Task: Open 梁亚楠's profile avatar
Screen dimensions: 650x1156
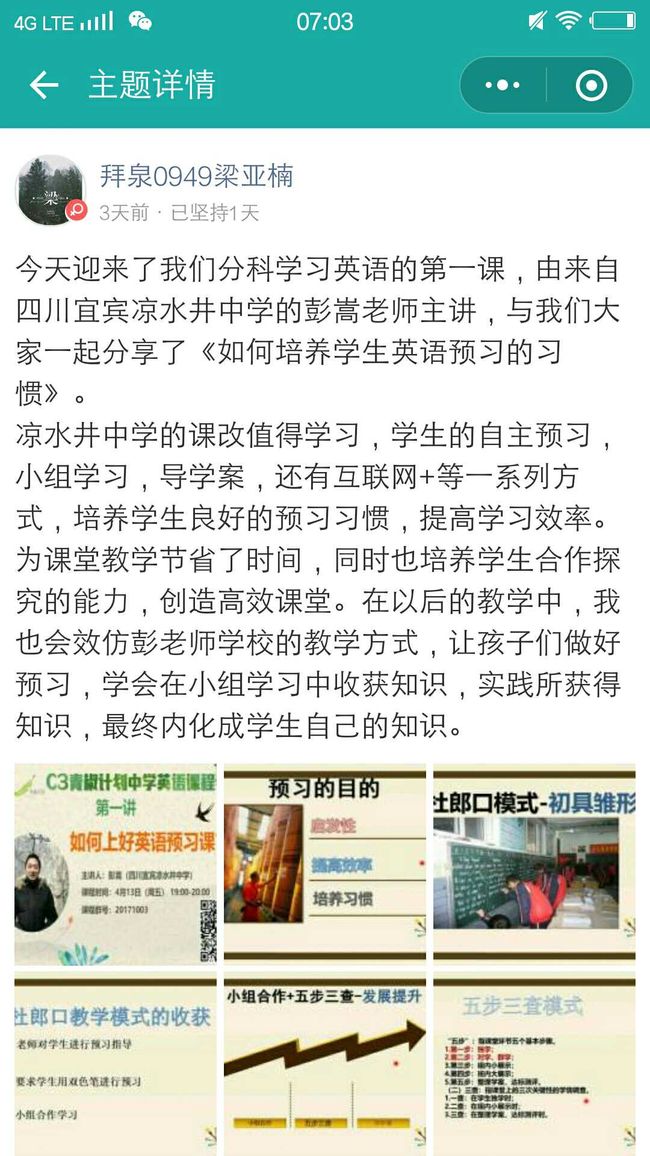Action: [52, 190]
